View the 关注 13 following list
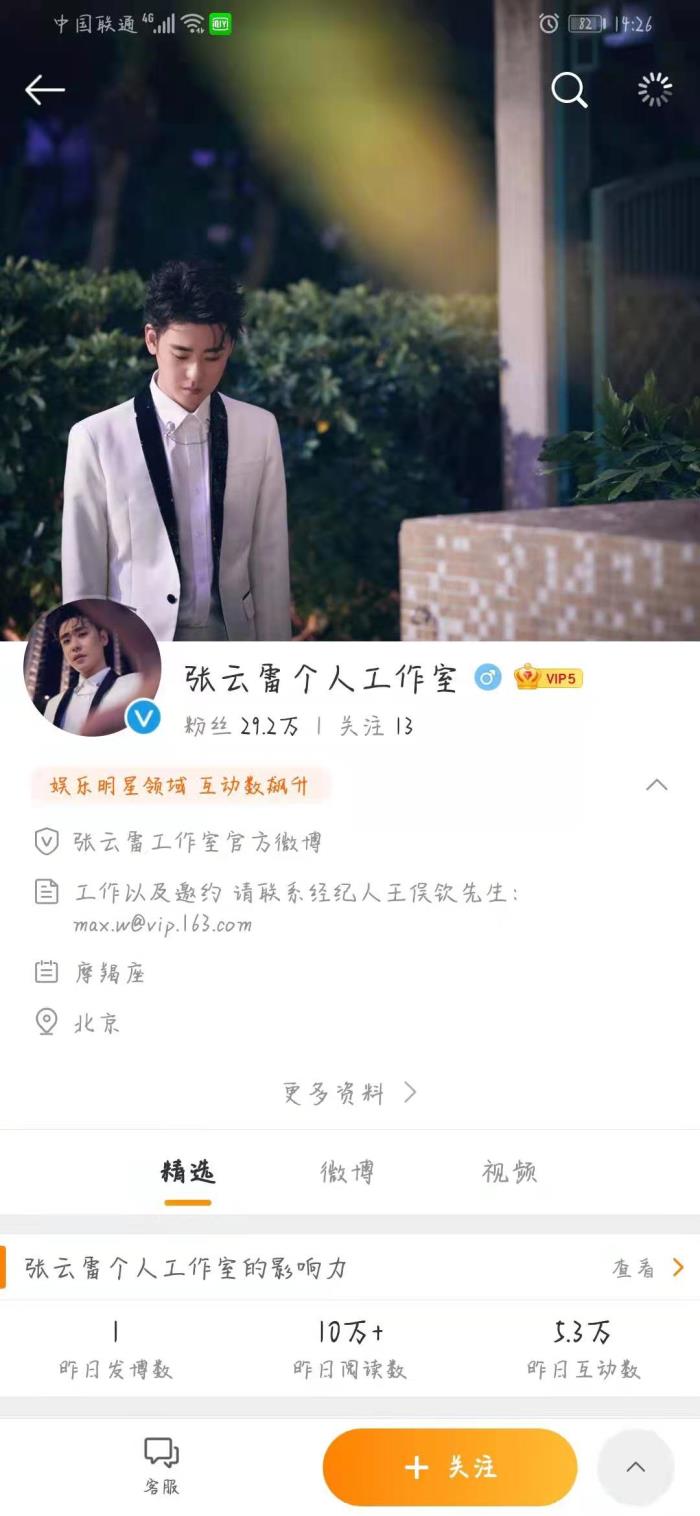The height and width of the screenshot is (1516, 700). 375,726
